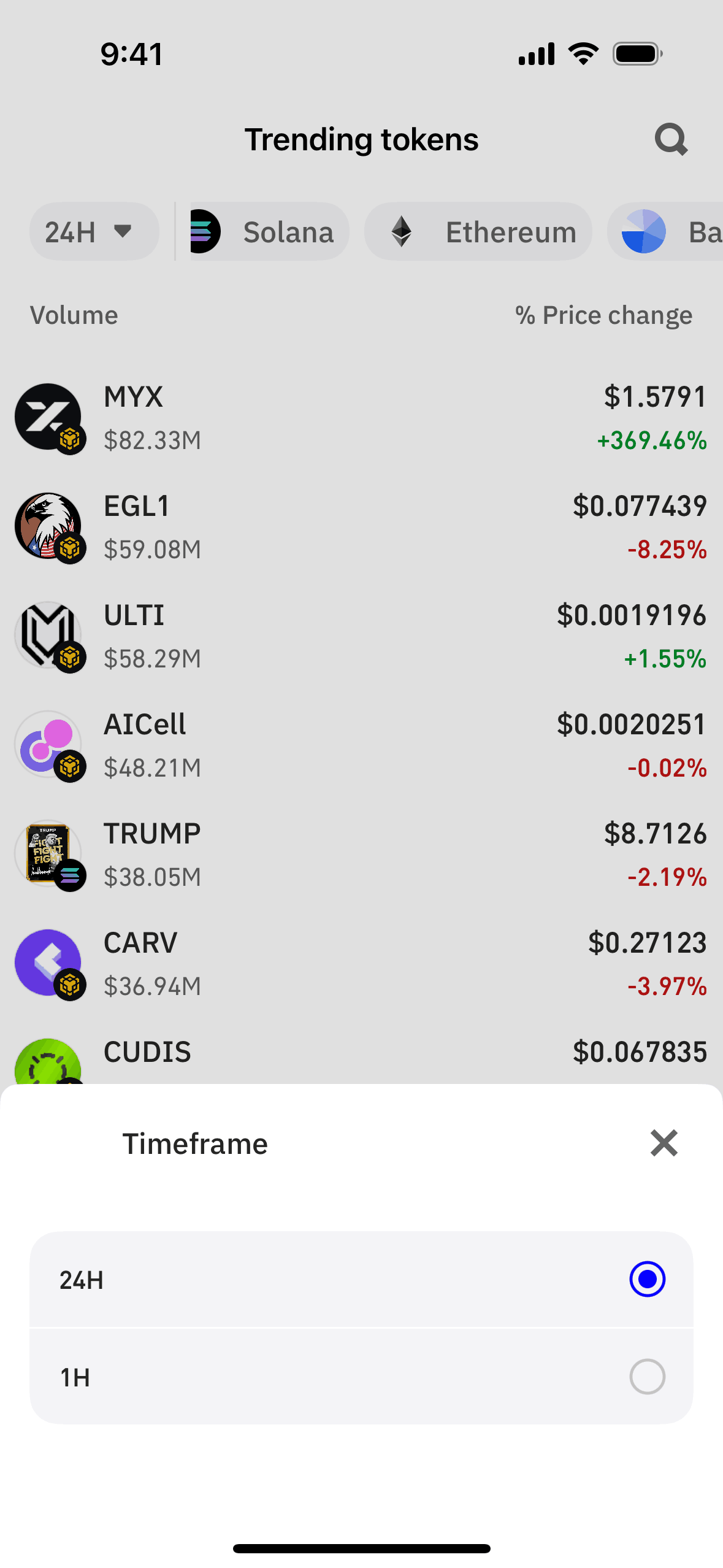Sort by % Price change
The height and width of the screenshot is (1568, 723).
point(603,315)
